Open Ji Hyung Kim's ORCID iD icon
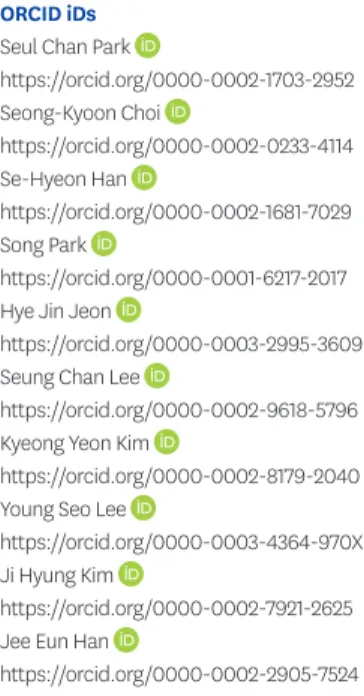 click(x=131, y=574)
